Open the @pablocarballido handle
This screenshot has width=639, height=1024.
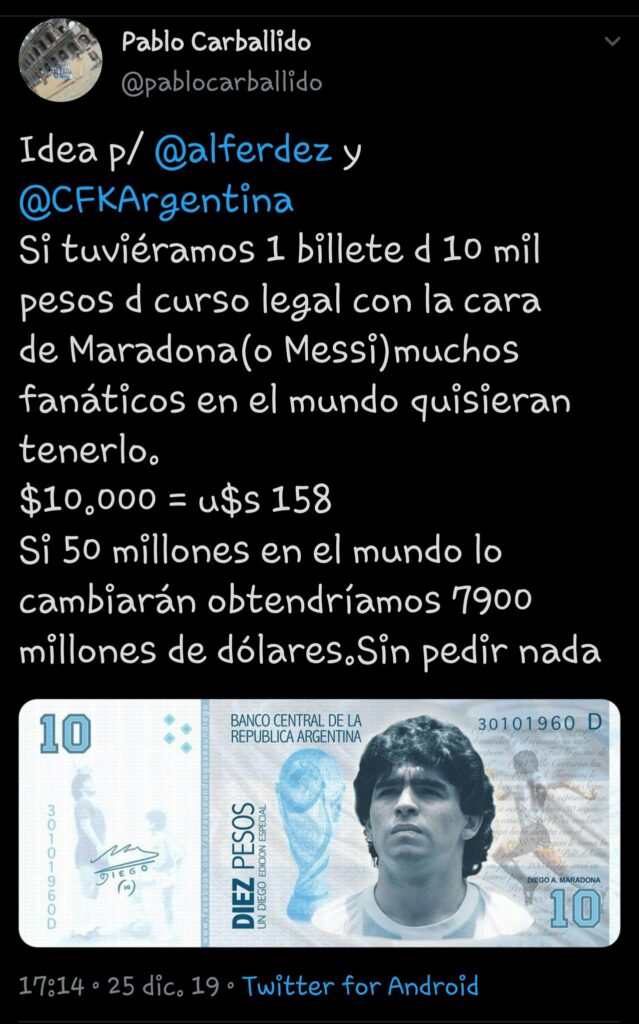[x=221, y=82]
